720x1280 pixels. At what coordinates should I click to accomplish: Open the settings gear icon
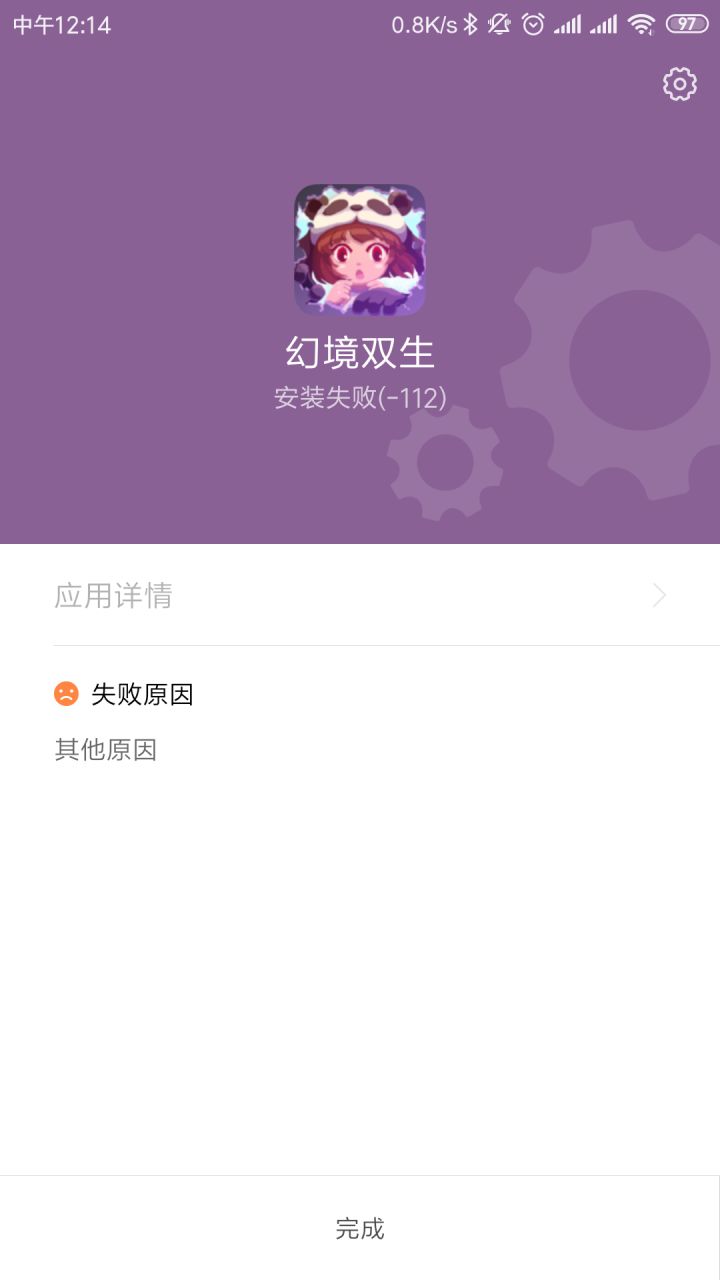680,84
